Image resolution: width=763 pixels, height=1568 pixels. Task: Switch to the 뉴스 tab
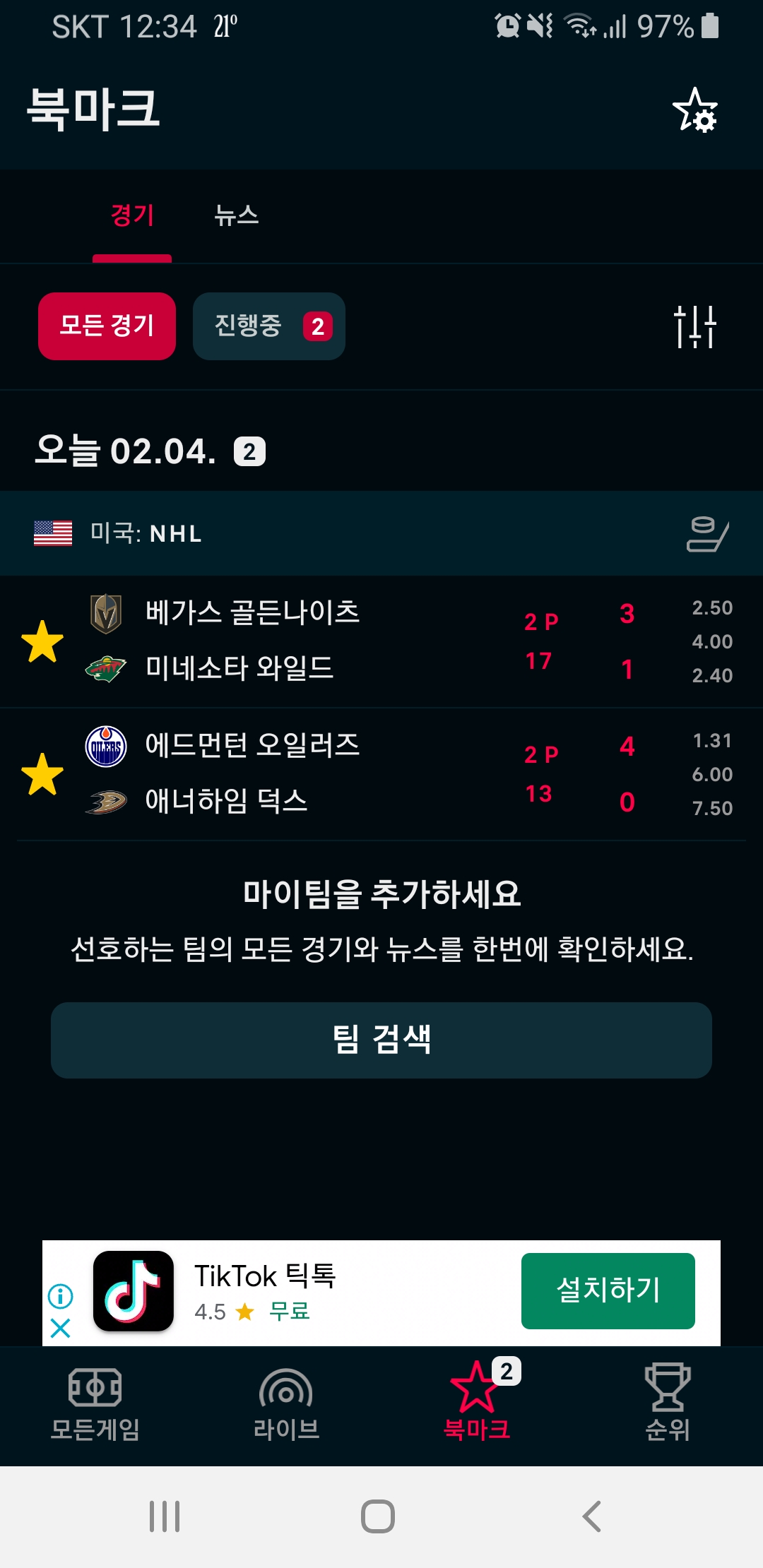(236, 215)
